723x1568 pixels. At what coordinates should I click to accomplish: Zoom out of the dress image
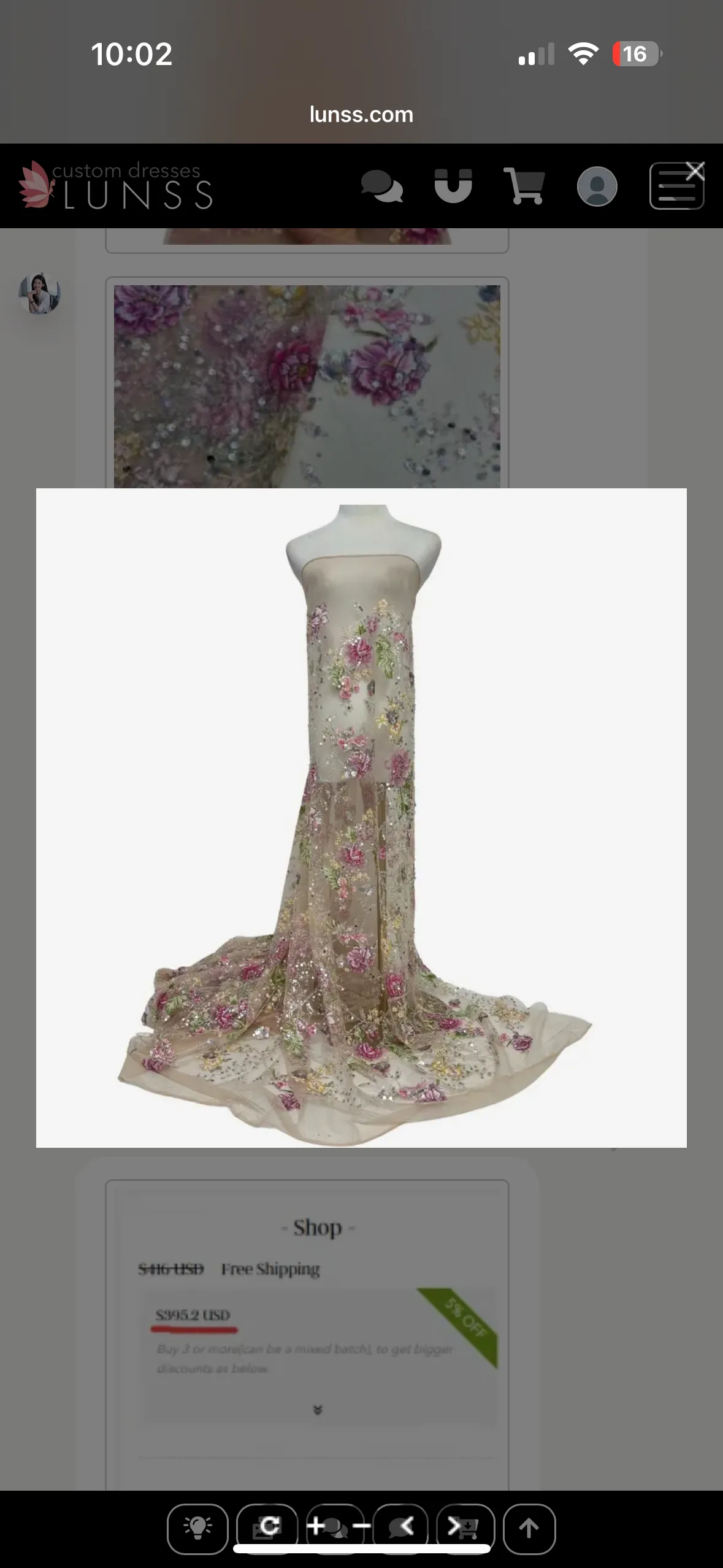click(x=362, y=1526)
